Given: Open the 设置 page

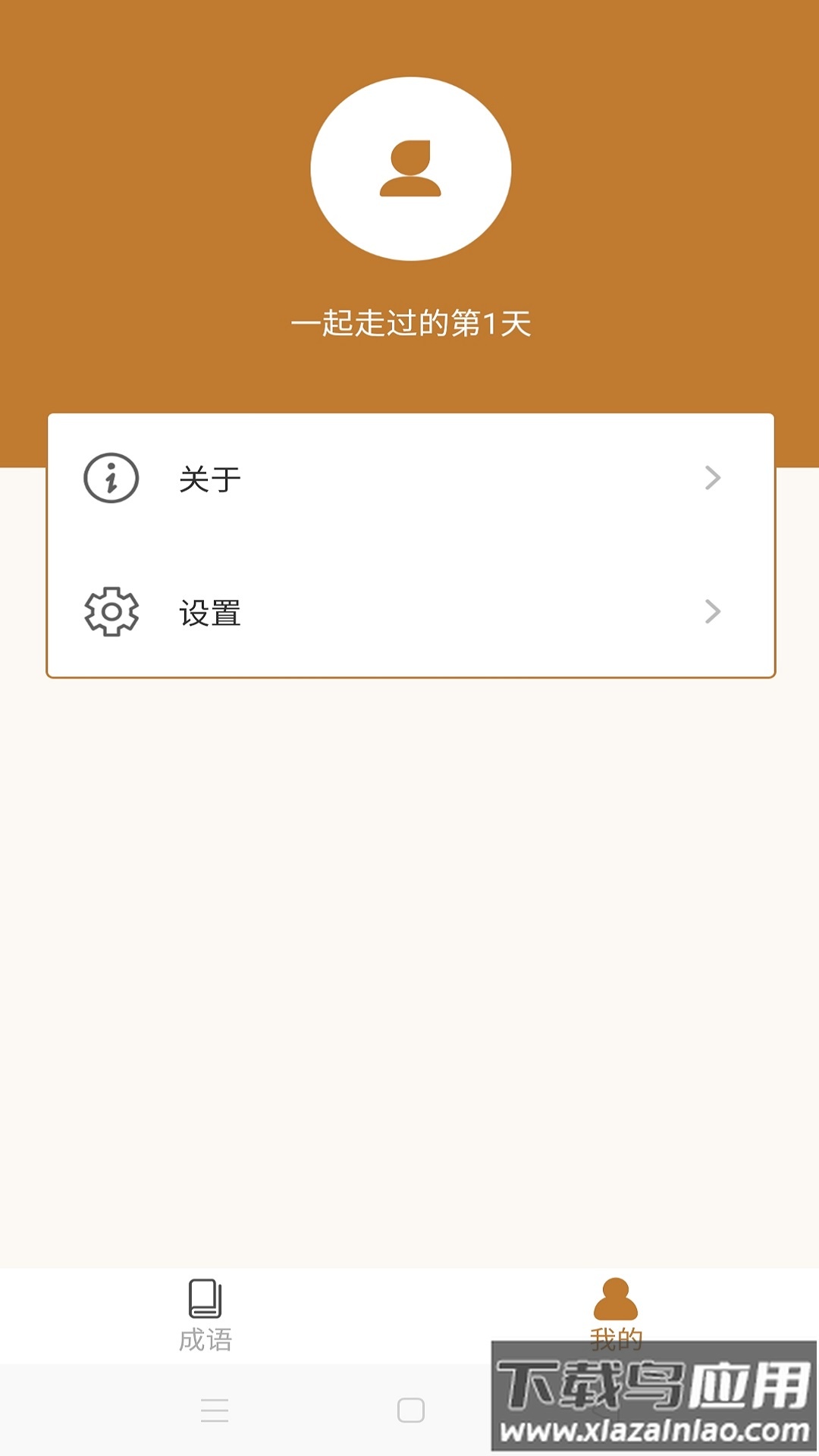Looking at the screenshot, I should click(x=409, y=610).
